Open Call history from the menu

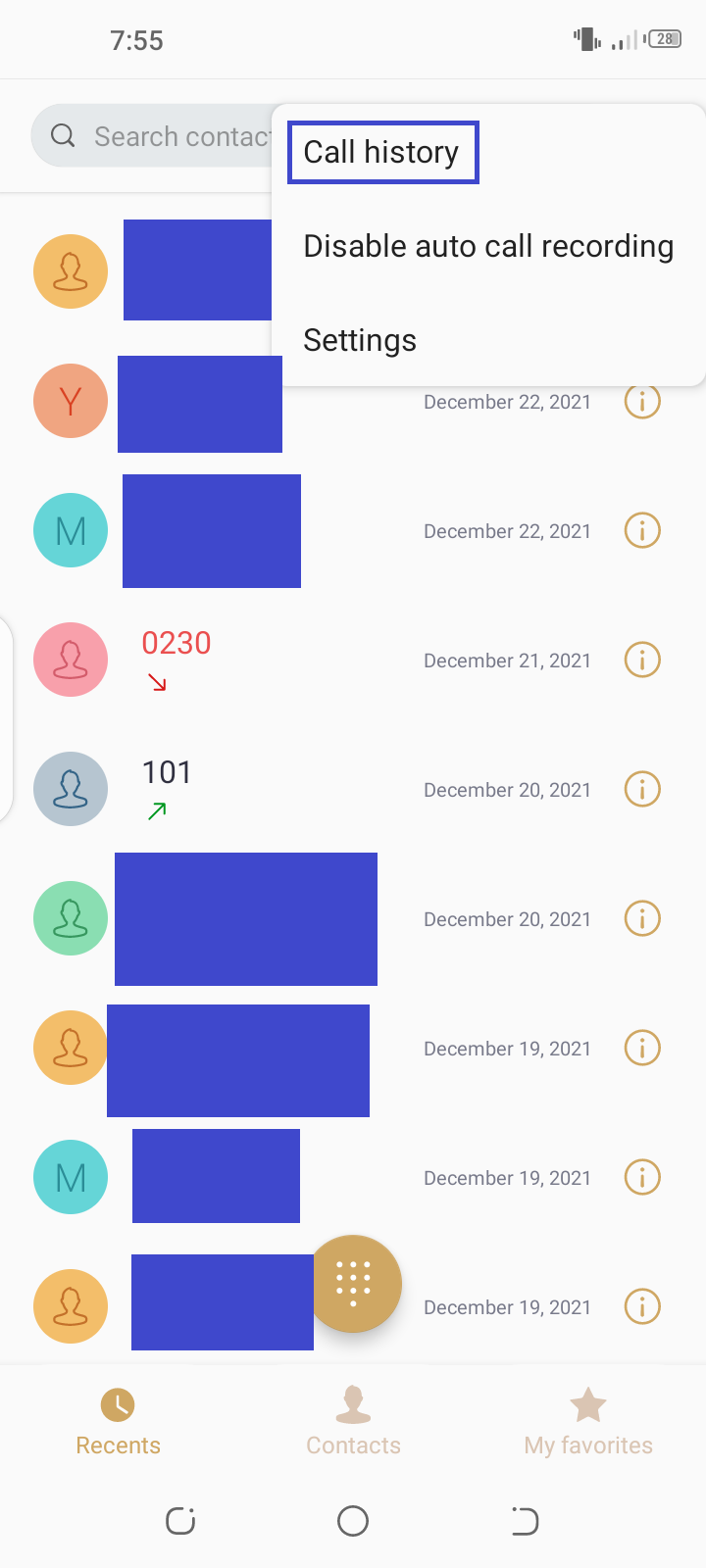381,152
